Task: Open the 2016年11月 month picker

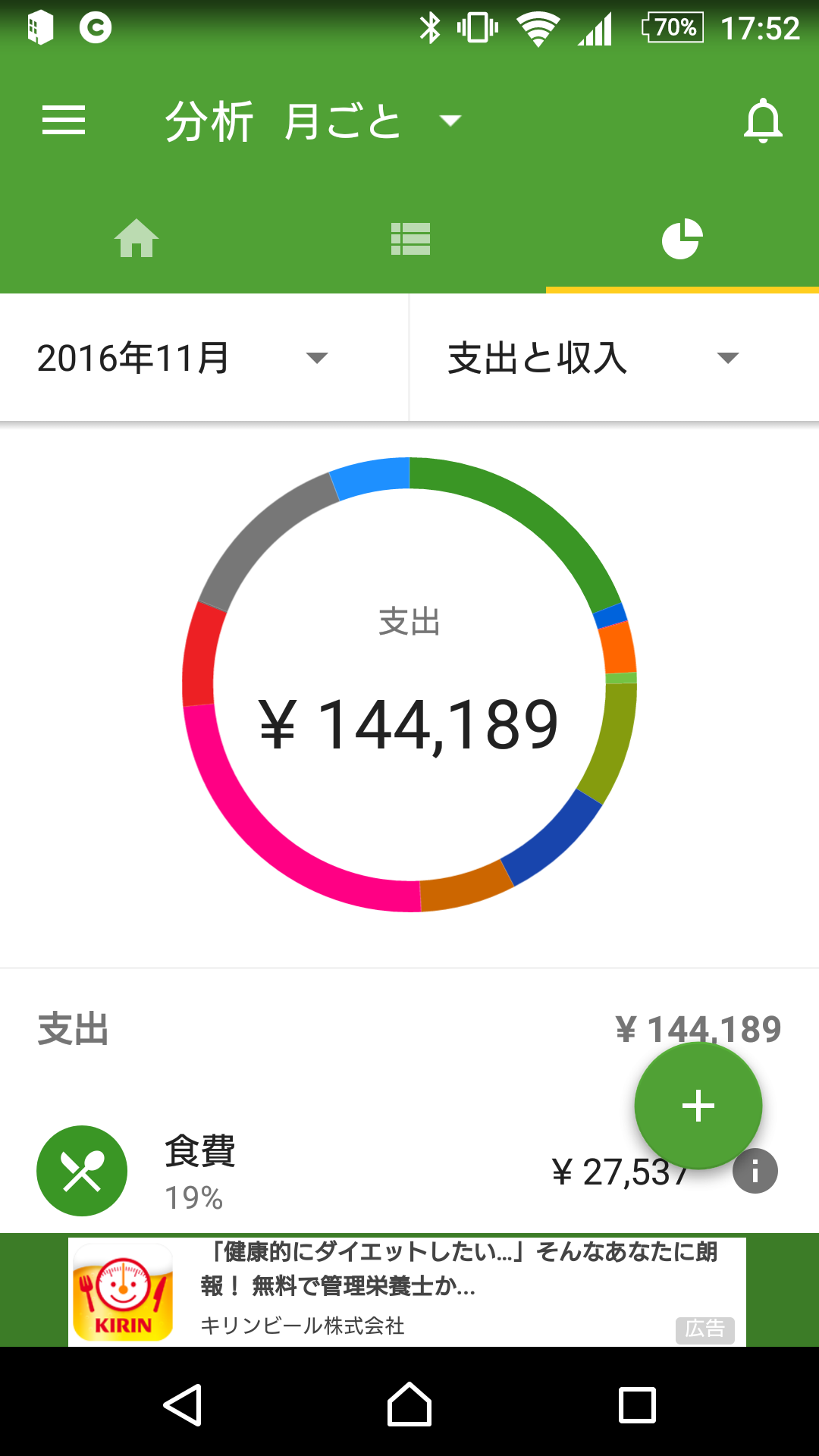Action: coord(182,358)
